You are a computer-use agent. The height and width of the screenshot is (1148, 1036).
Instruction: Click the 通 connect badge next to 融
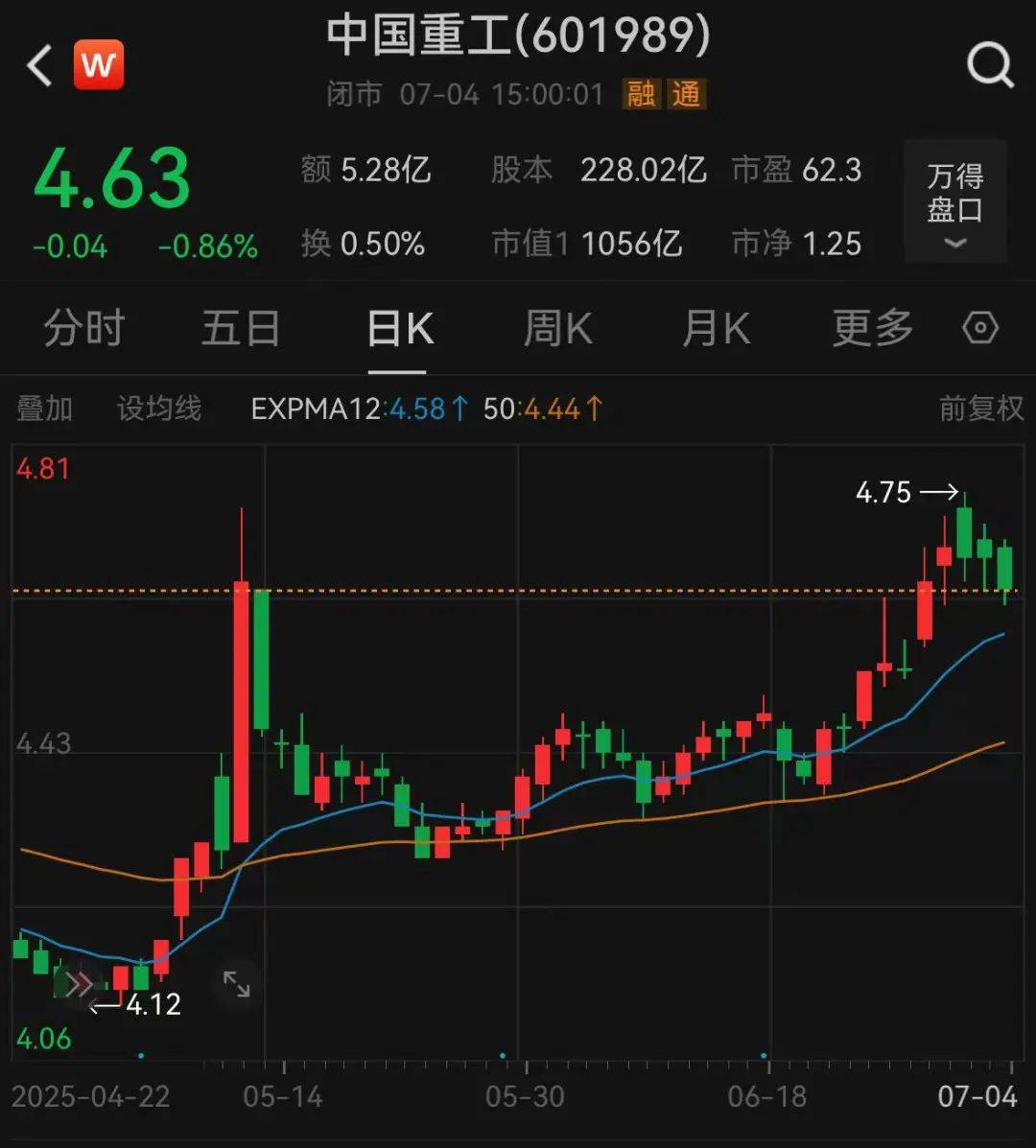coord(686,95)
